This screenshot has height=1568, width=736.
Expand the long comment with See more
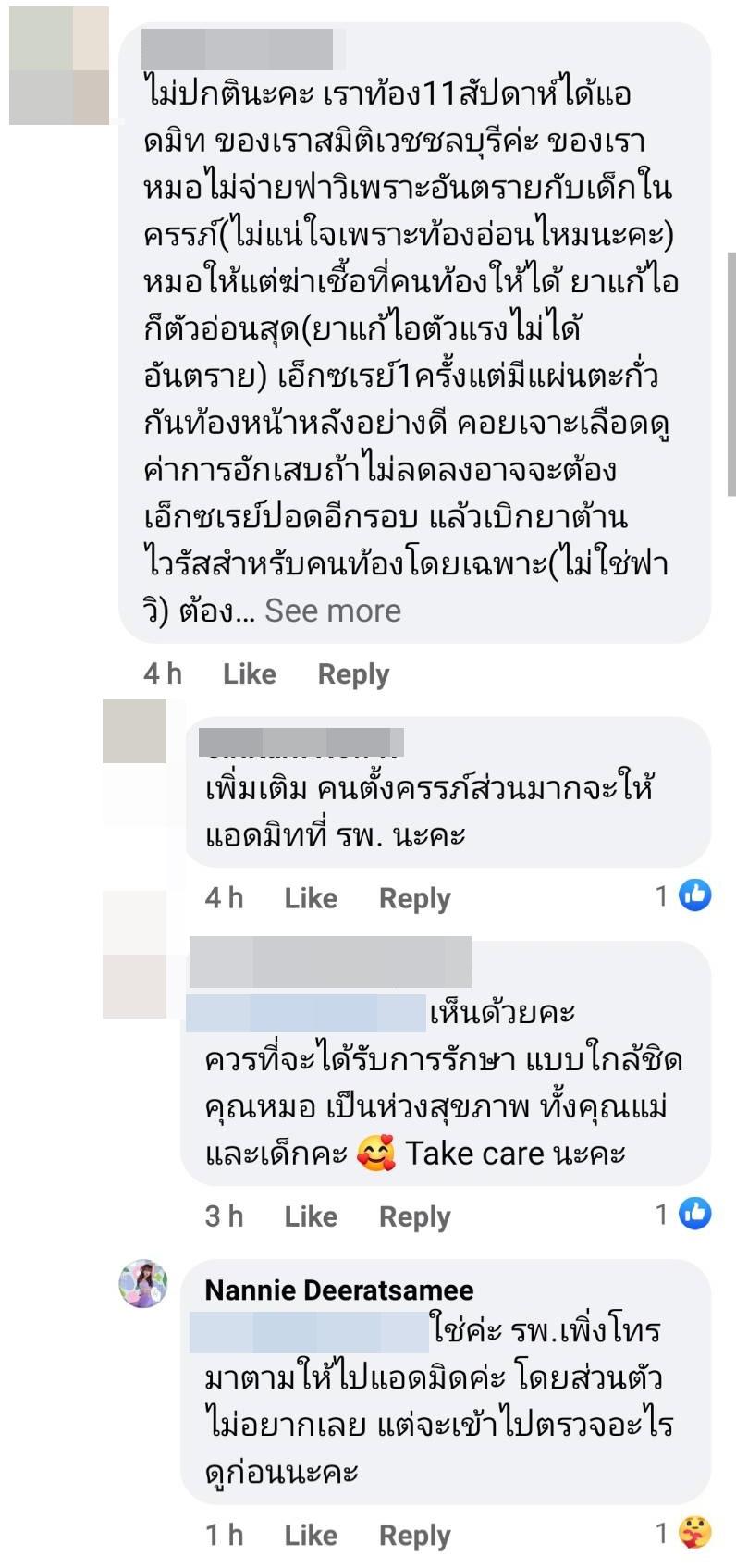332,611
